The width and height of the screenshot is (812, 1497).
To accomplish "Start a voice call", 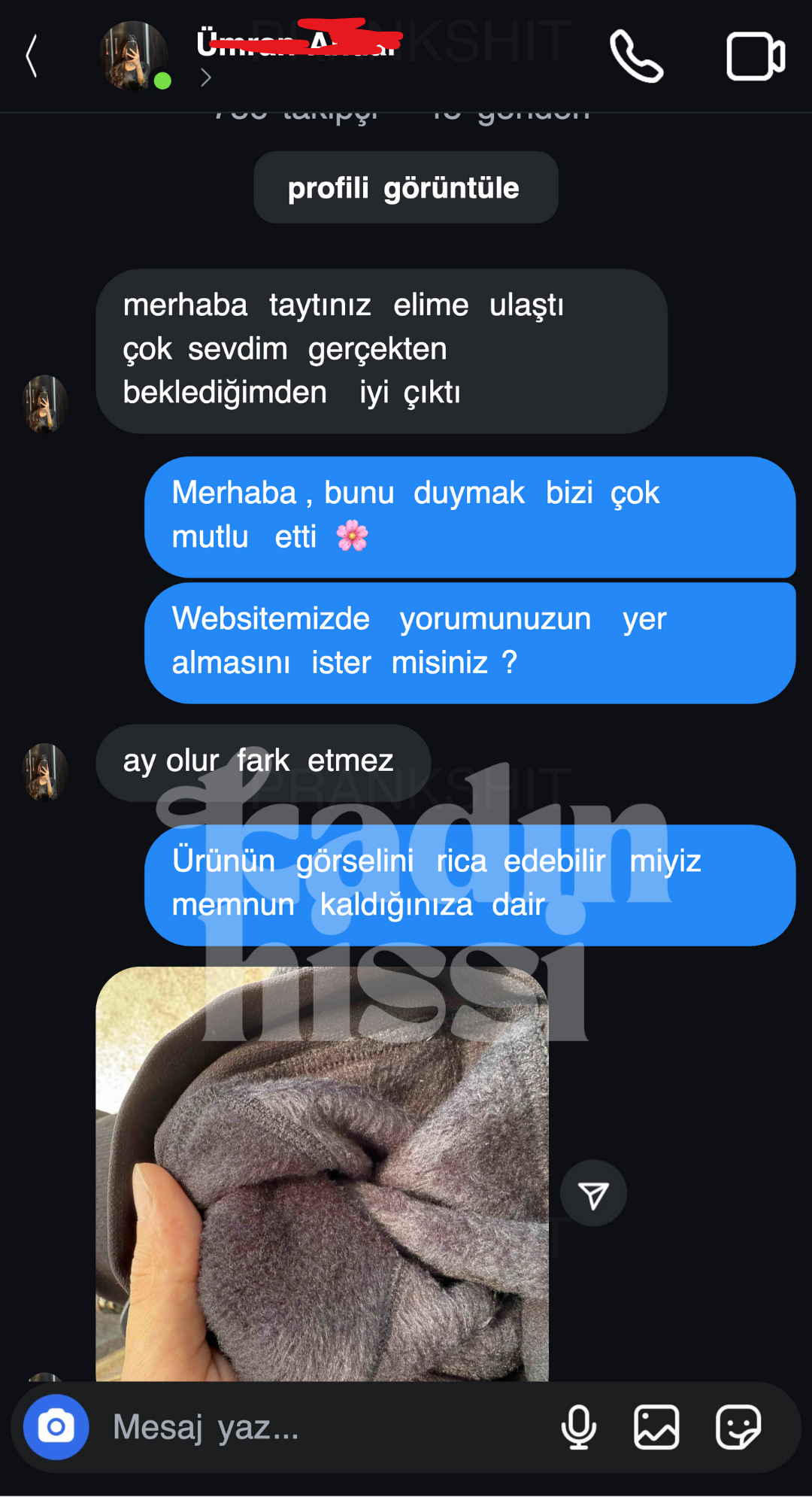I will (636, 56).
